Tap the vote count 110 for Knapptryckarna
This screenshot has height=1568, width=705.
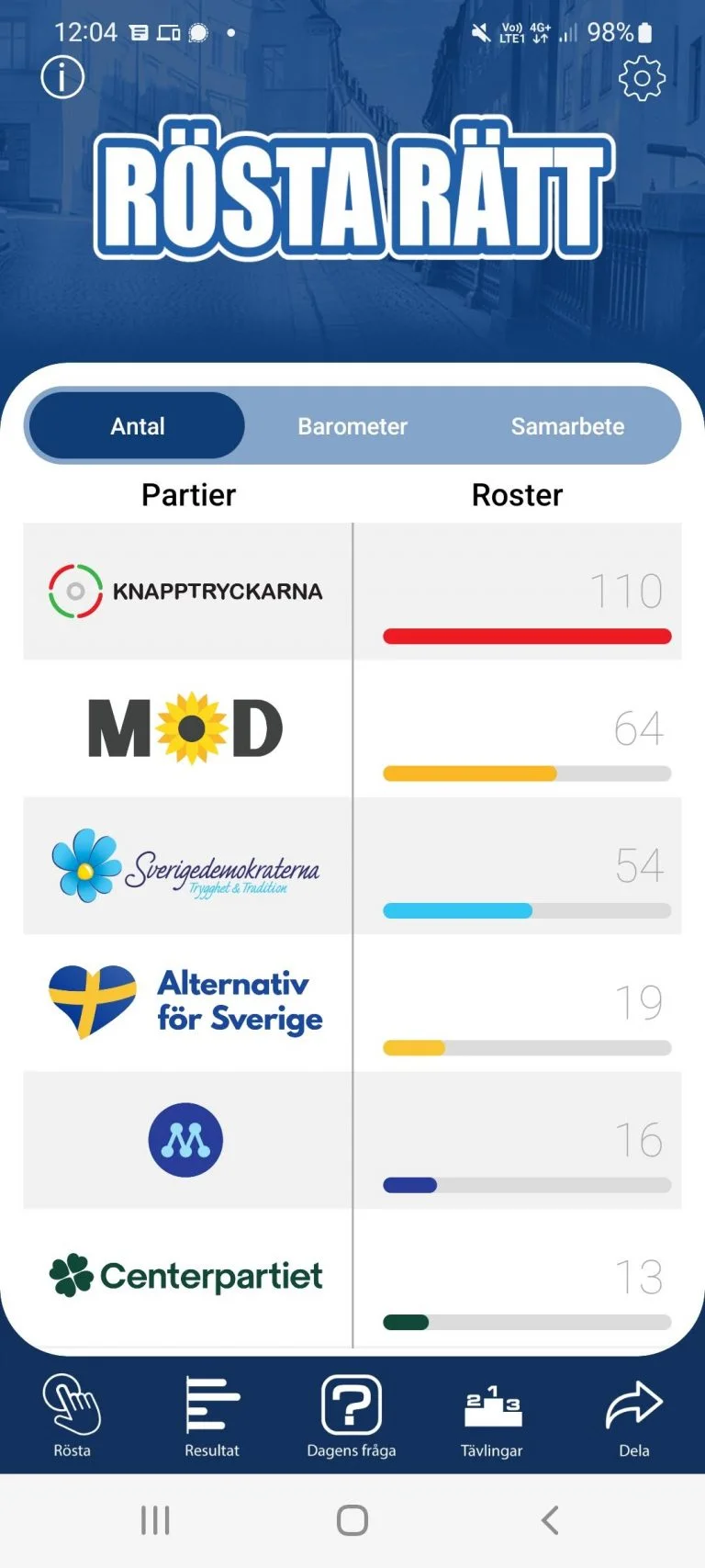pos(625,591)
